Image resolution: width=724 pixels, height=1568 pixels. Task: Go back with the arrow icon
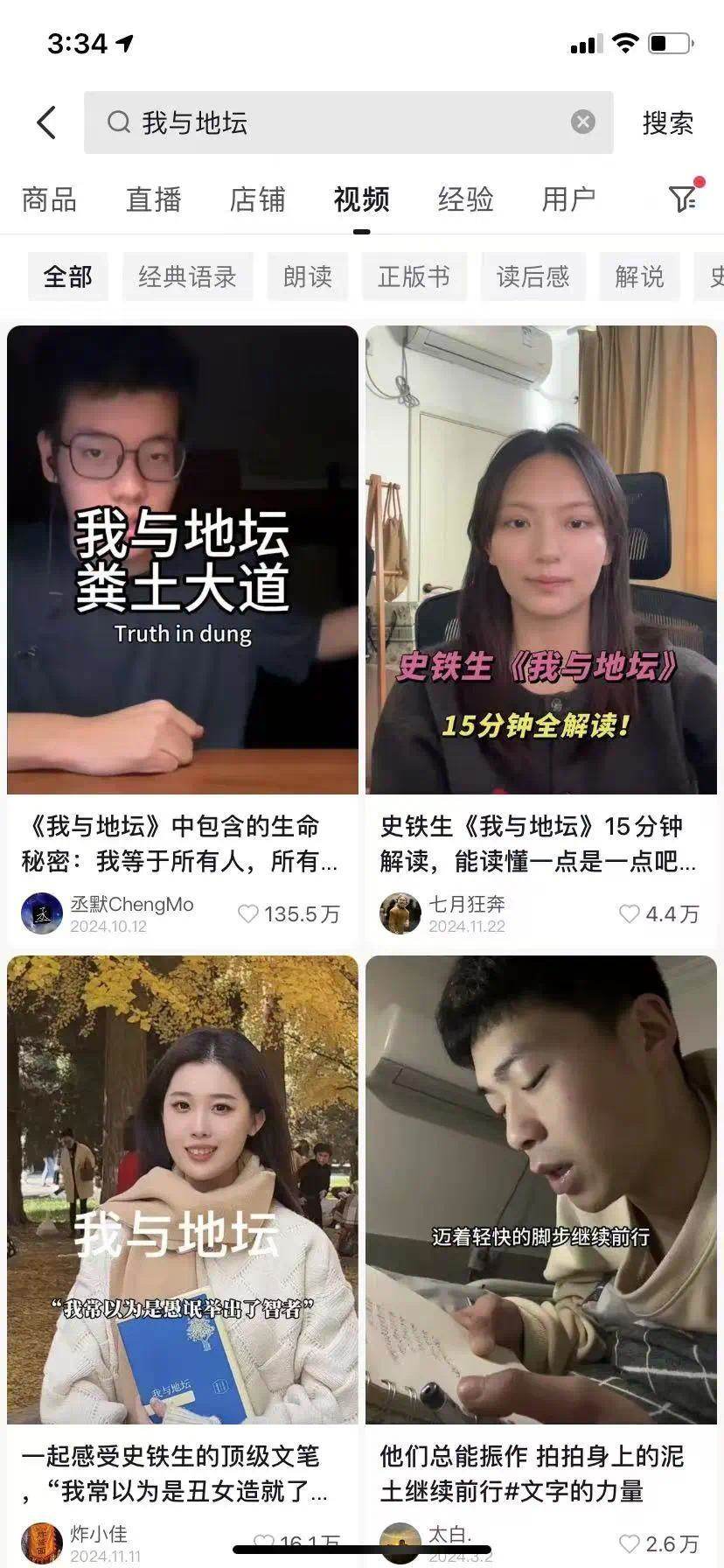[x=47, y=122]
